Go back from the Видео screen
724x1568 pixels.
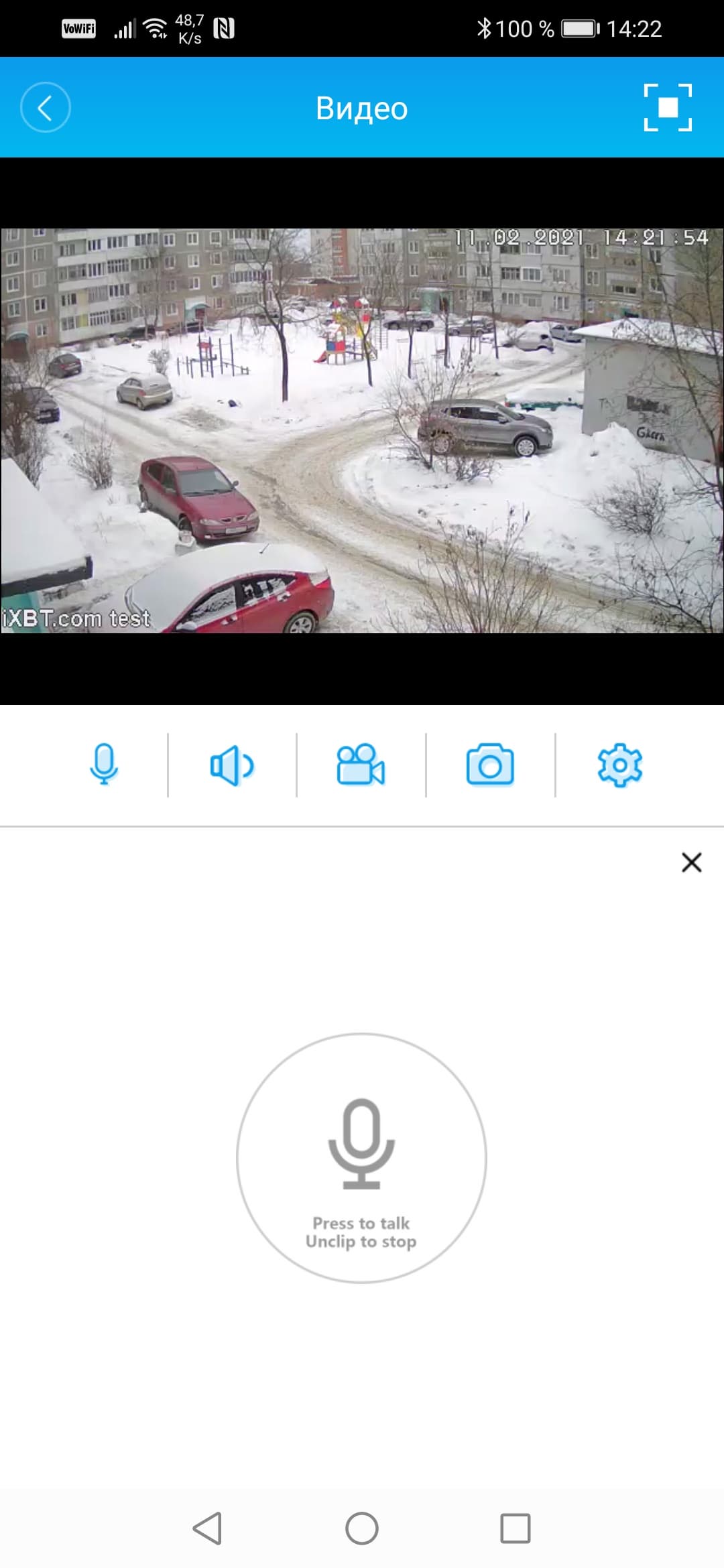point(45,107)
